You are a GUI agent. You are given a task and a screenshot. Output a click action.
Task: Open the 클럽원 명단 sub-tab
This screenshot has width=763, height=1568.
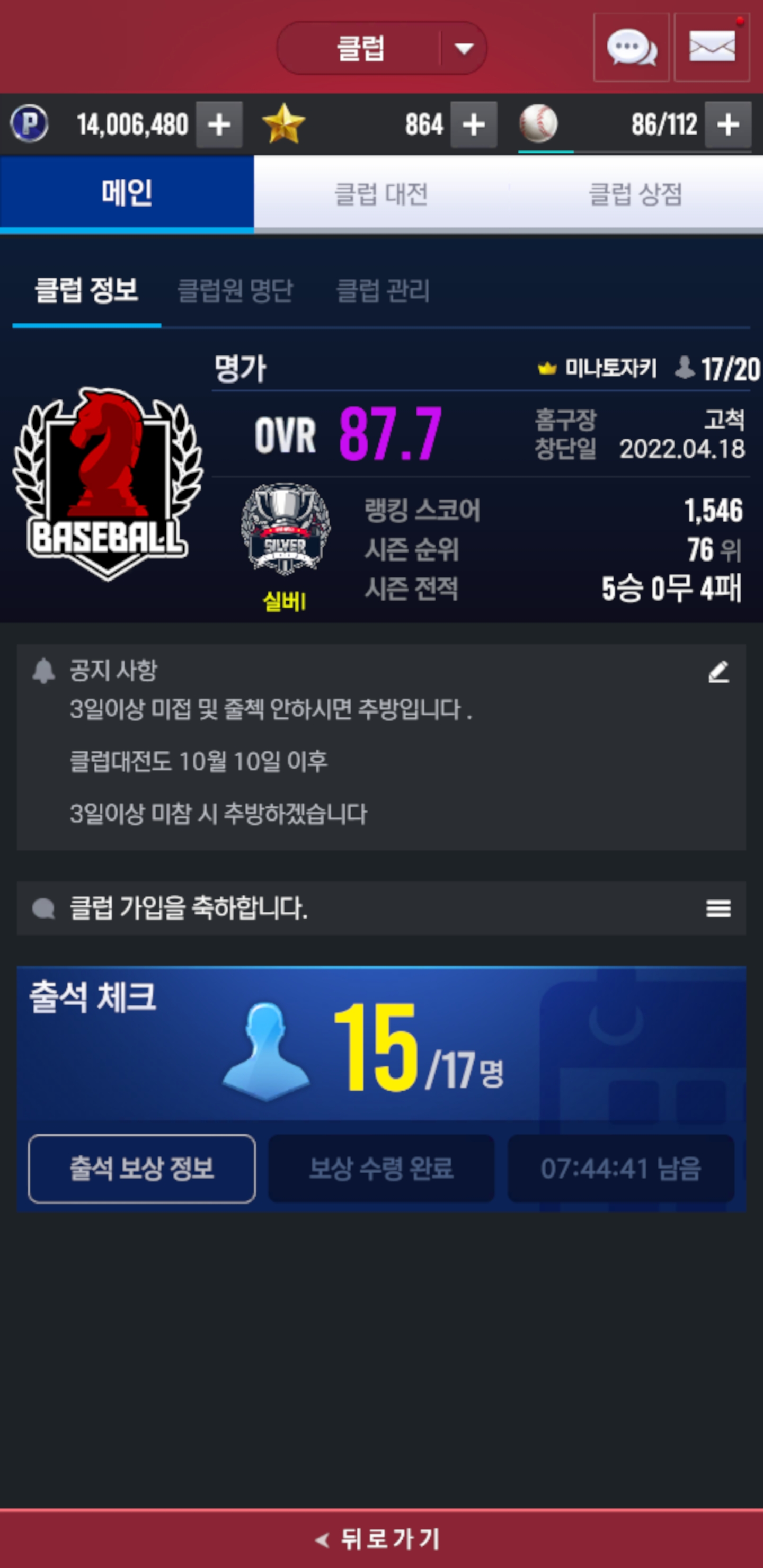pyautogui.click(x=235, y=290)
